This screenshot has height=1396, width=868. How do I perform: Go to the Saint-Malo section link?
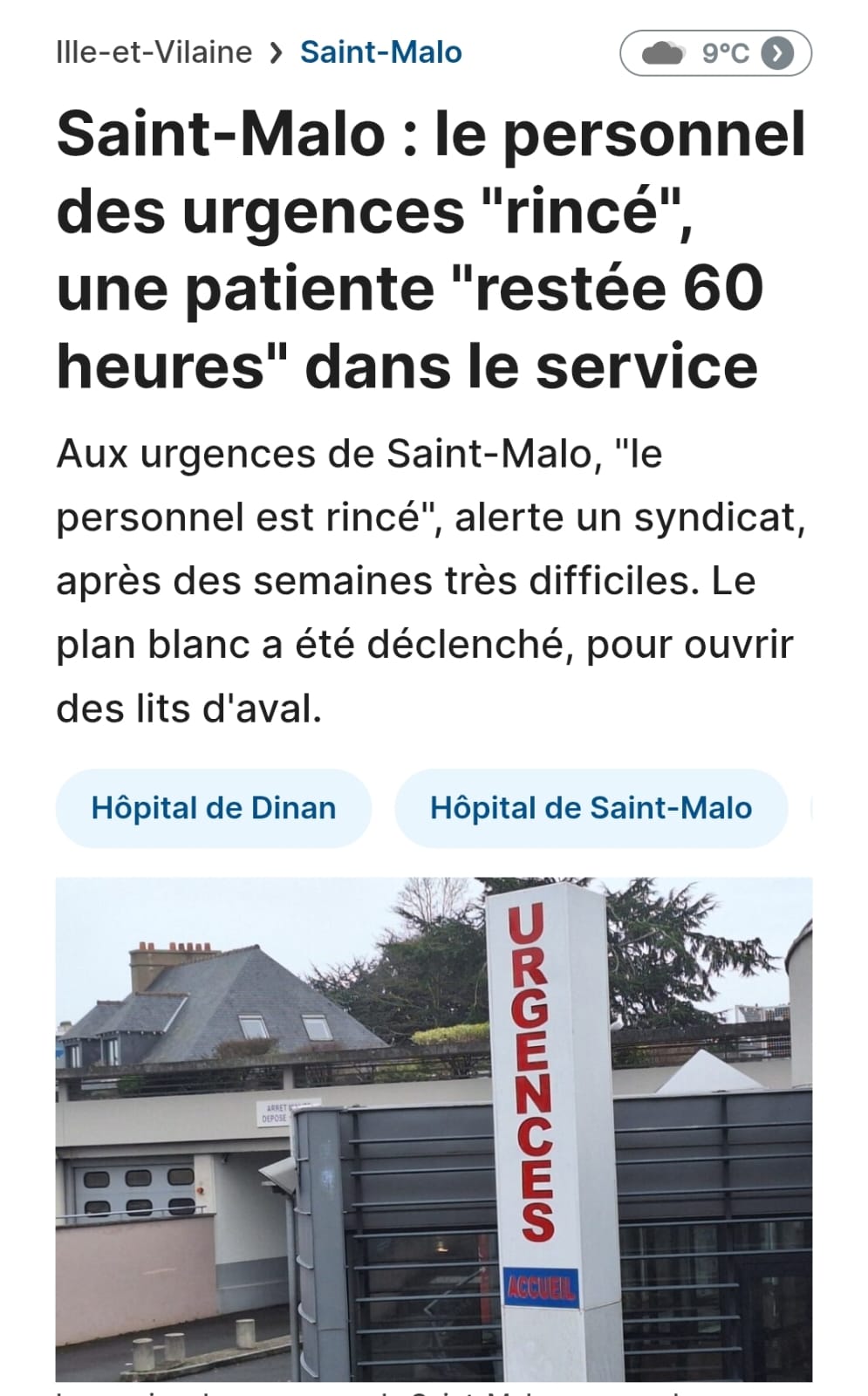point(380,52)
